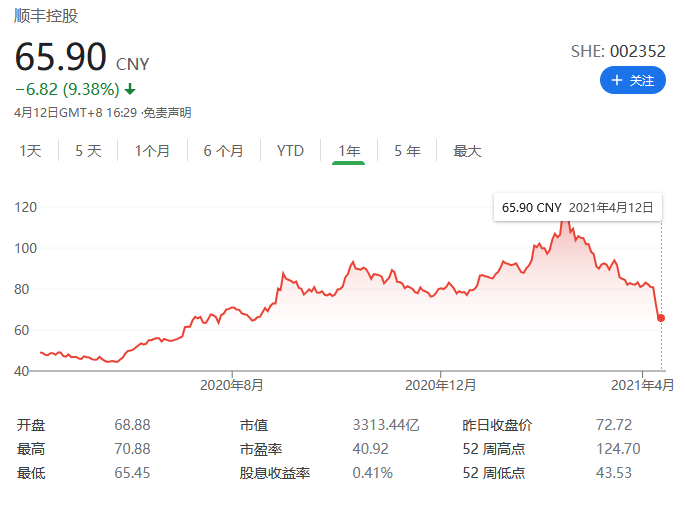Show the 1个月 chart
The height and width of the screenshot is (507, 685).
coord(152,151)
